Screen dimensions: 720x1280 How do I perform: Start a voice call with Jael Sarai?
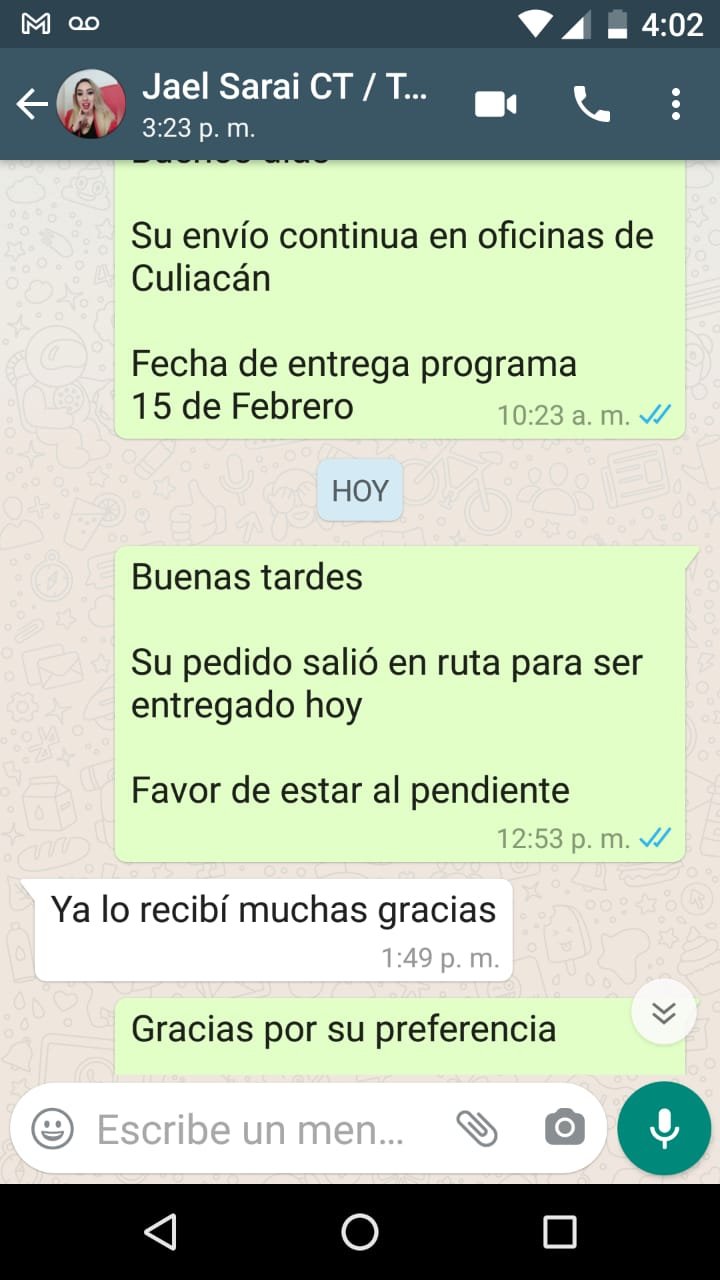[x=591, y=104]
